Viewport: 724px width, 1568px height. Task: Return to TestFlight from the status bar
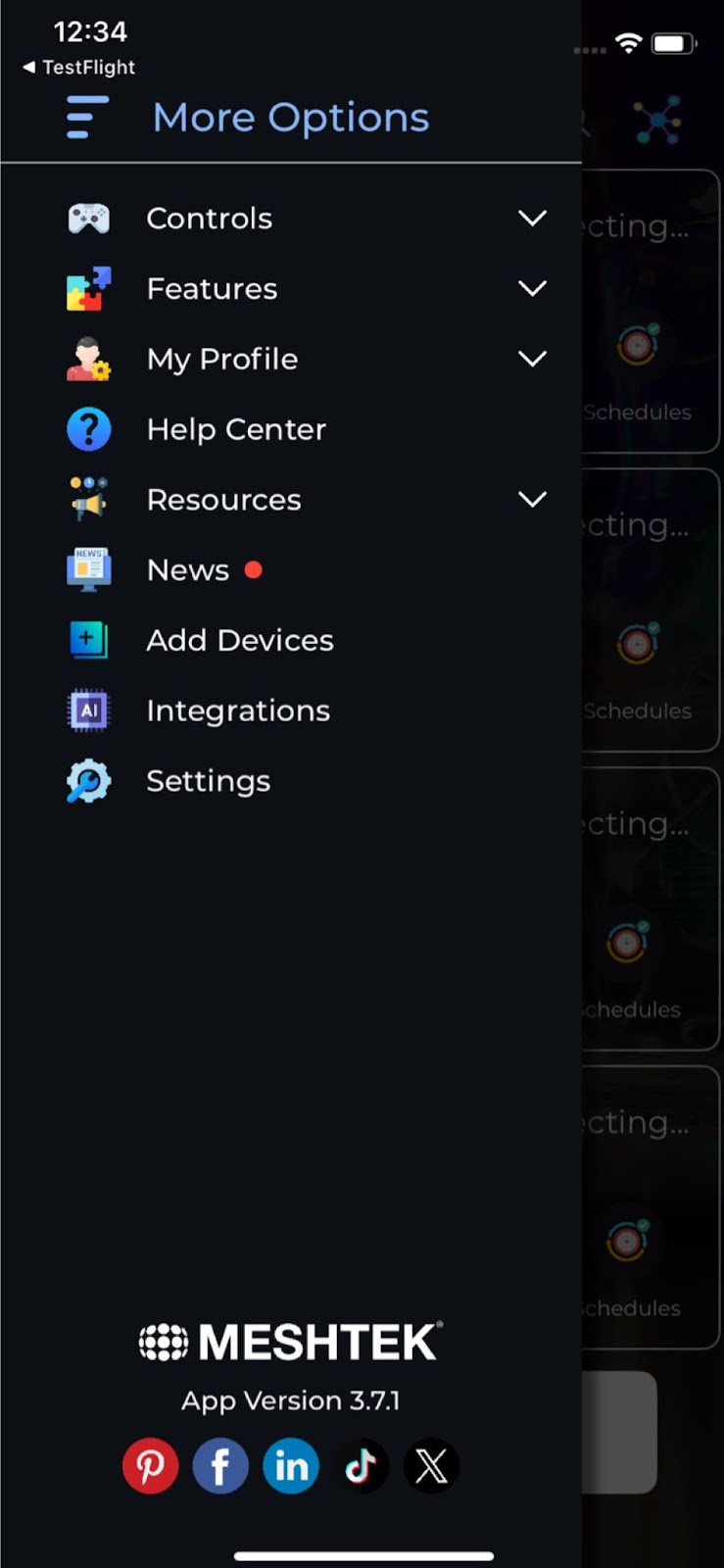(78, 68)
